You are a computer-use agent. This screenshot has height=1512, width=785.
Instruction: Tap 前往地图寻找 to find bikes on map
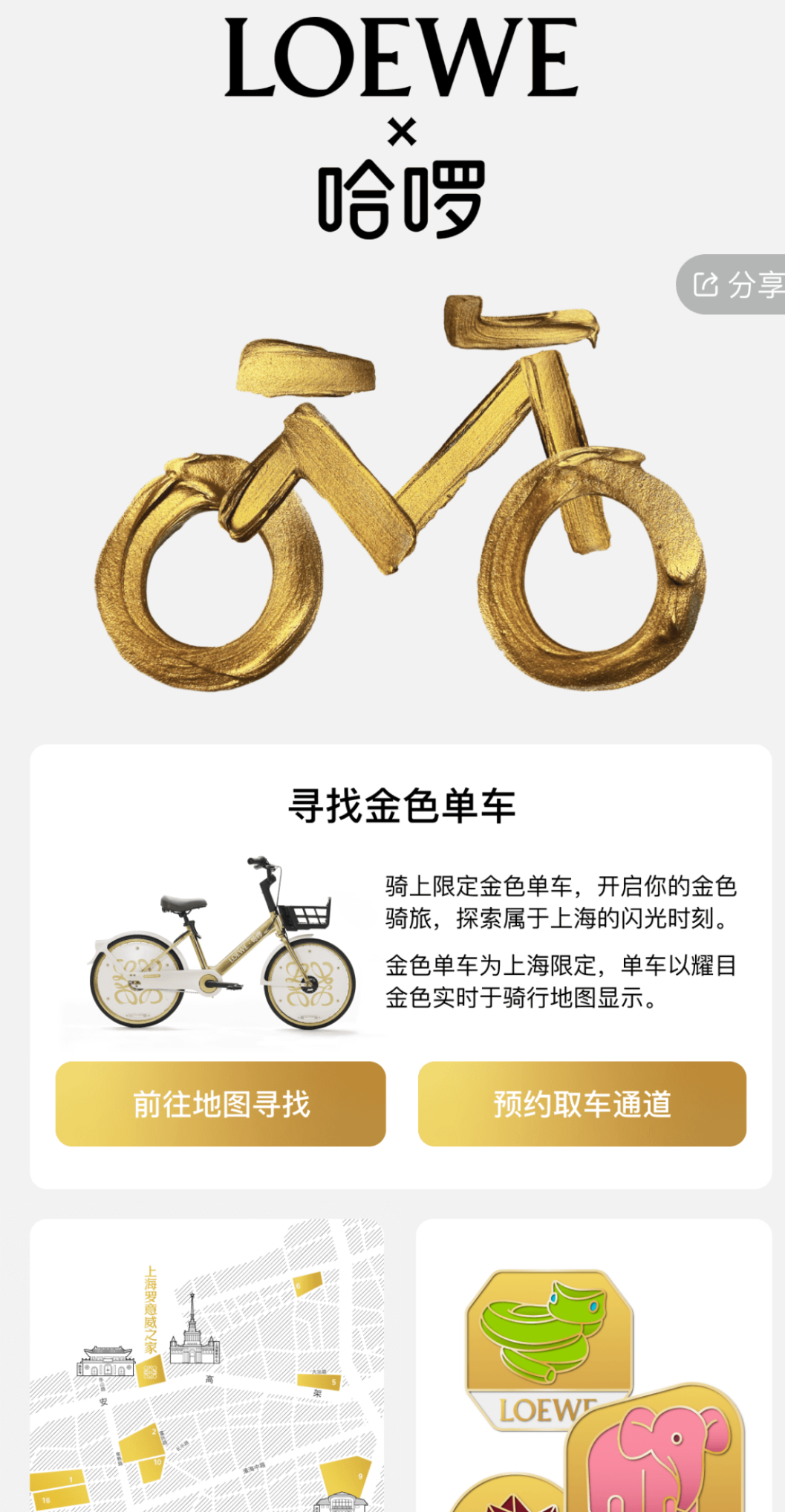221,1104
